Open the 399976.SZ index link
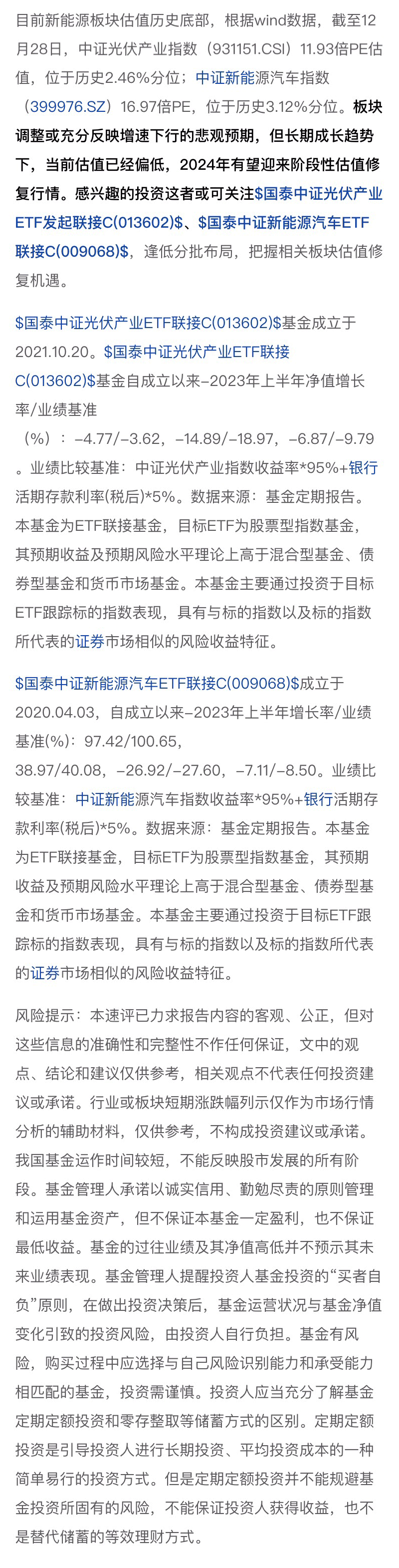399x1568 pixels. (67, 107)
